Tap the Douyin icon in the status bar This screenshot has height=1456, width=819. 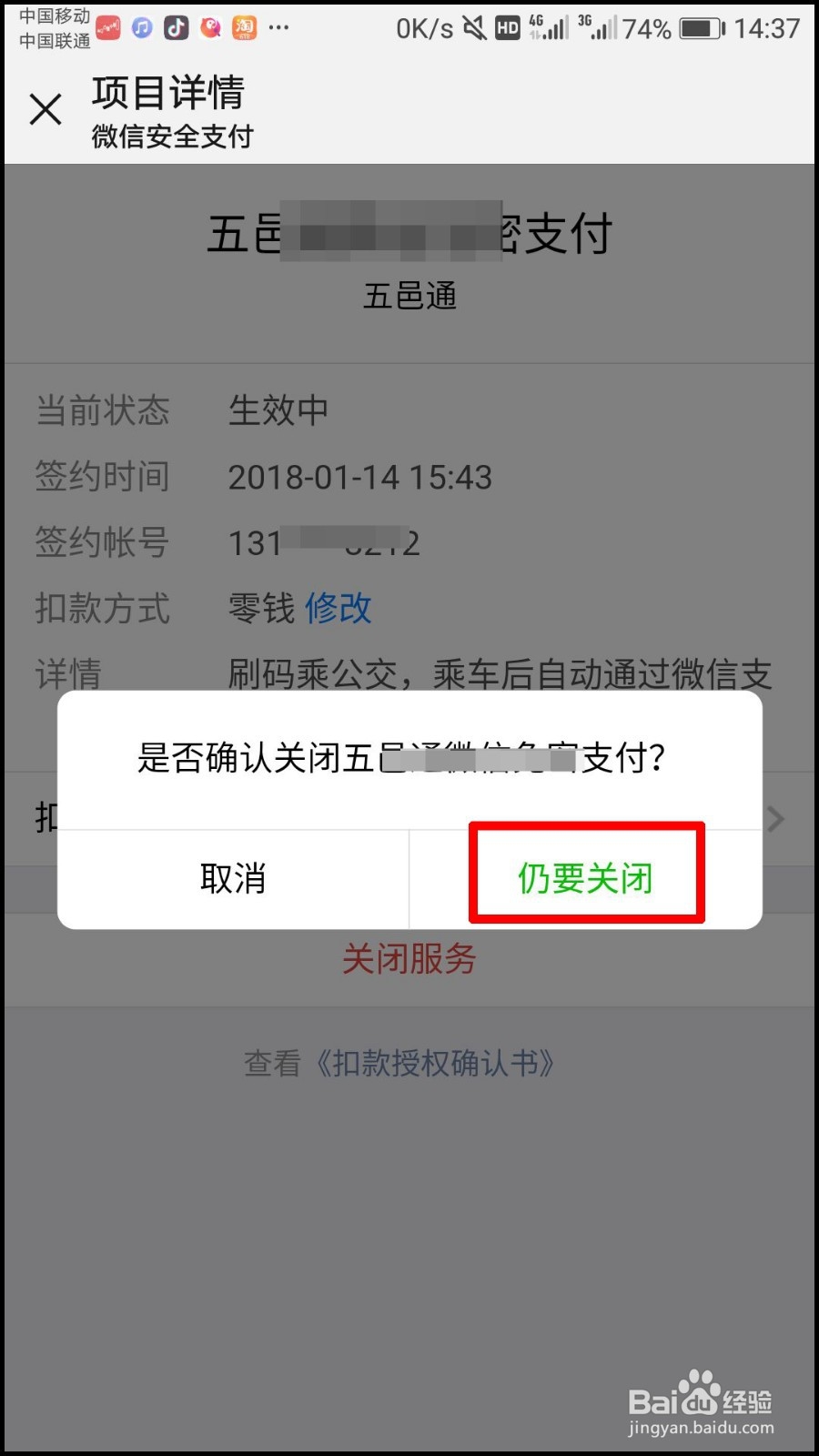click(176, 27)
